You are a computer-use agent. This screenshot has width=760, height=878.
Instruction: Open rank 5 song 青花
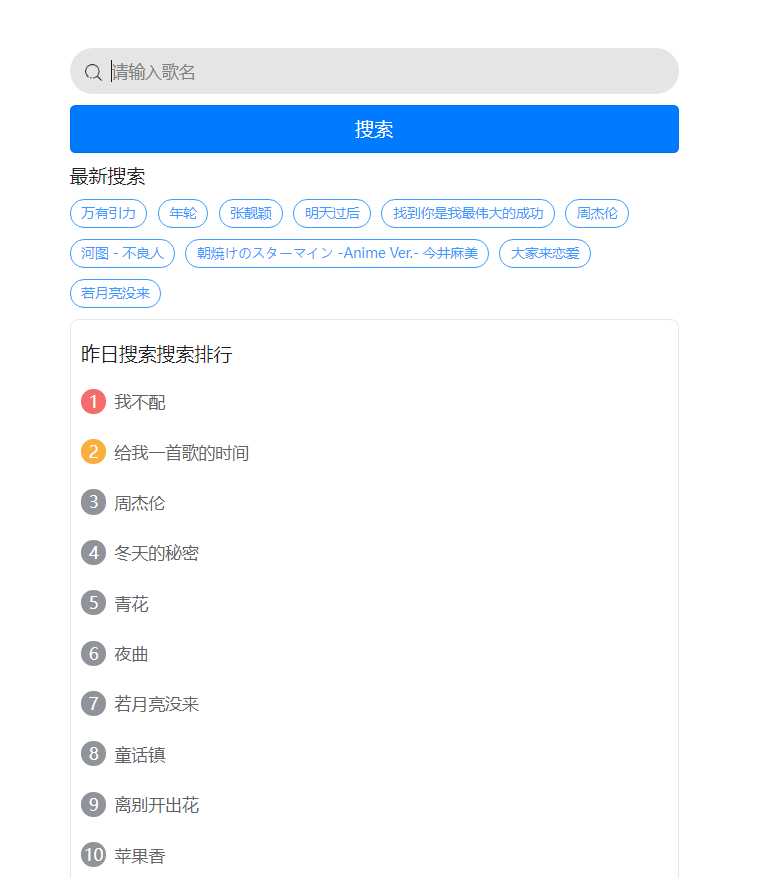pyautogui.click(x=131, y=604)
